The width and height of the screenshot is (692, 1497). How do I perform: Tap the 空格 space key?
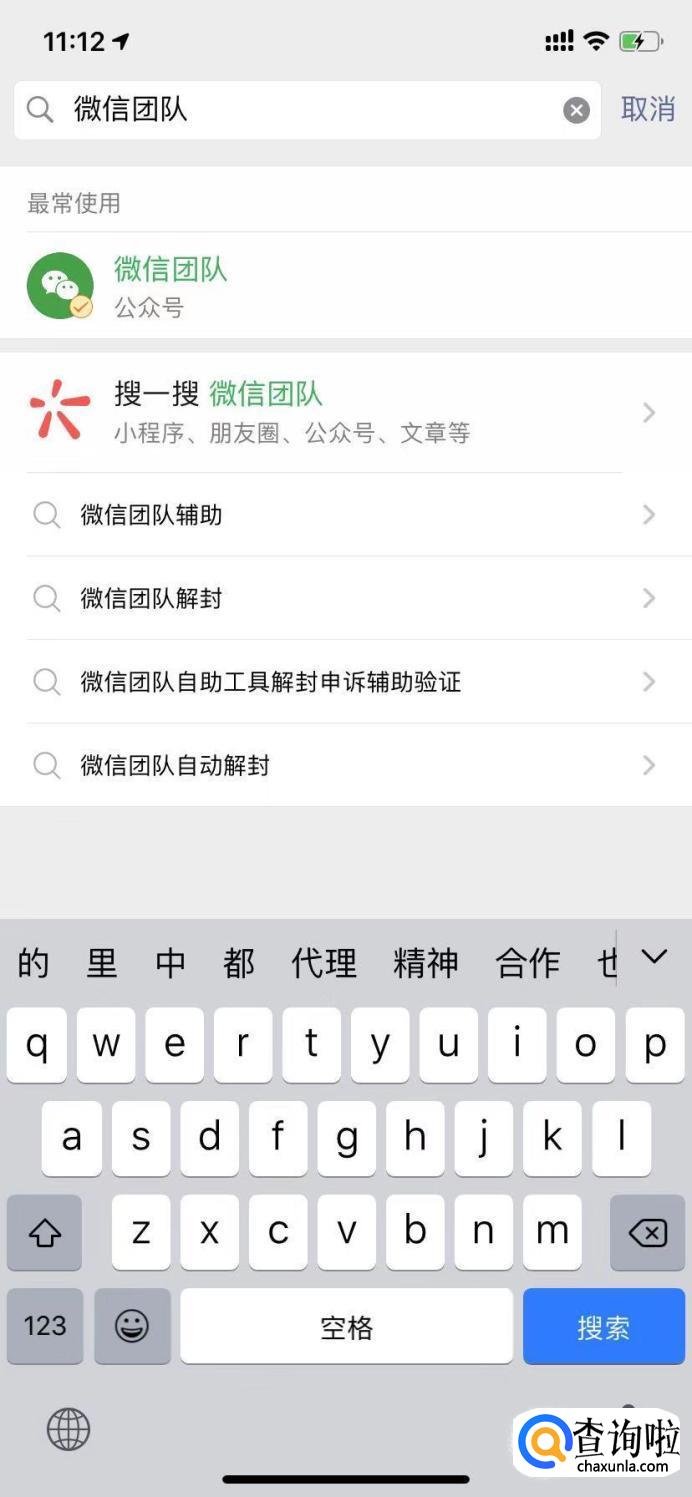(x=346, y=1327)
